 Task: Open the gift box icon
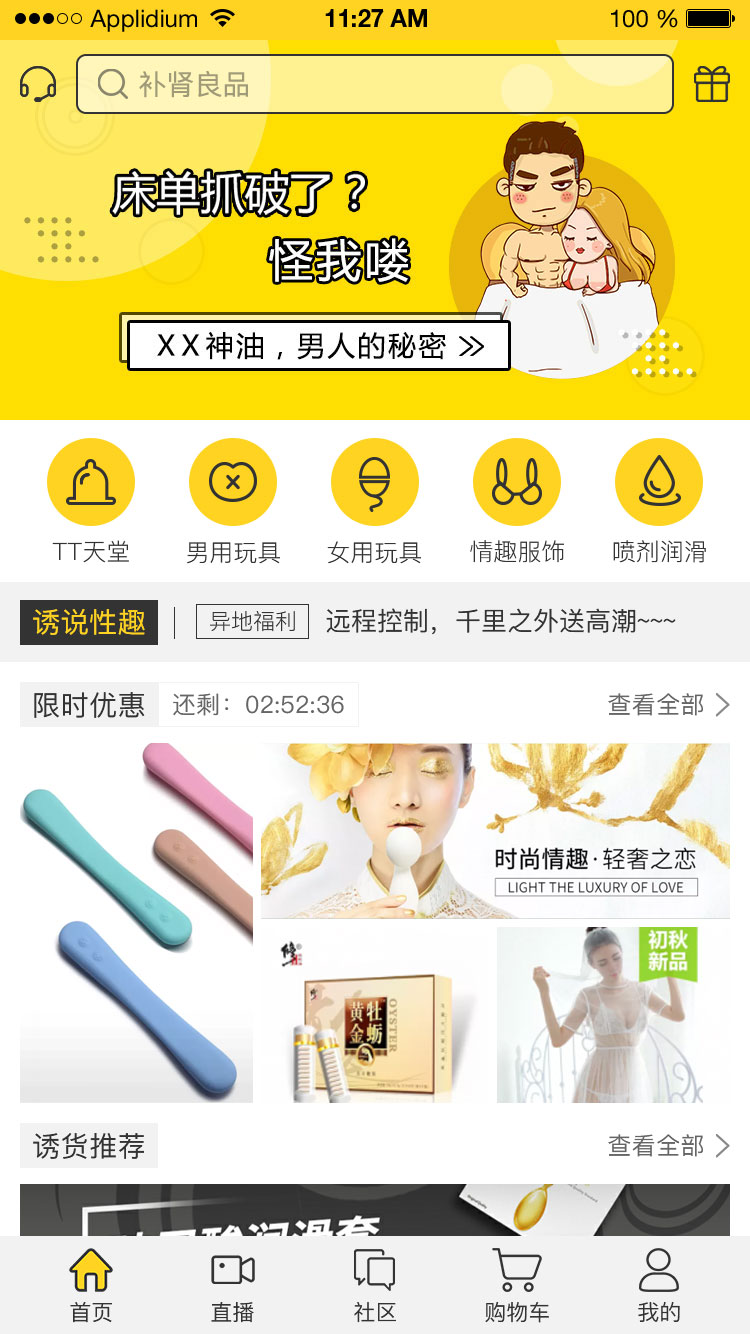[712, 84]
